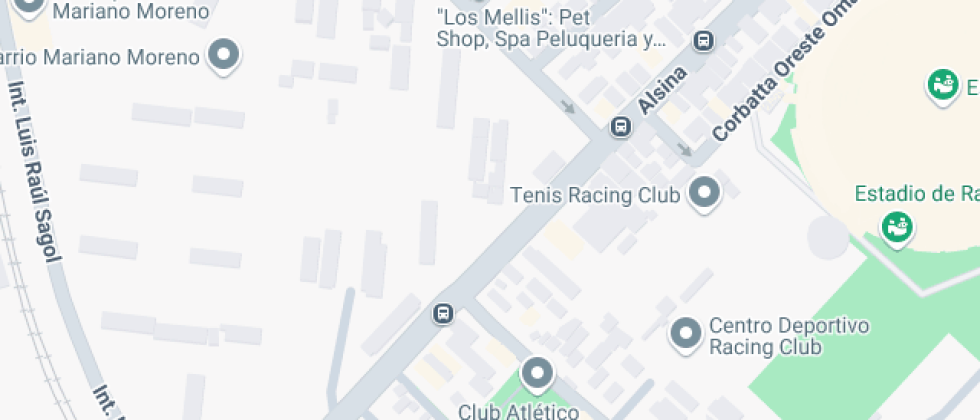980x420 pixels.
Task: Tap the bus stop on Alsina street
Action: point(621,127)
